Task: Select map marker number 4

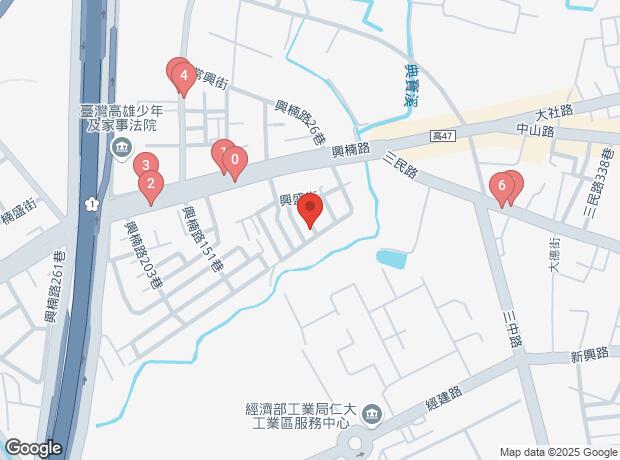Action: (185, 73)
